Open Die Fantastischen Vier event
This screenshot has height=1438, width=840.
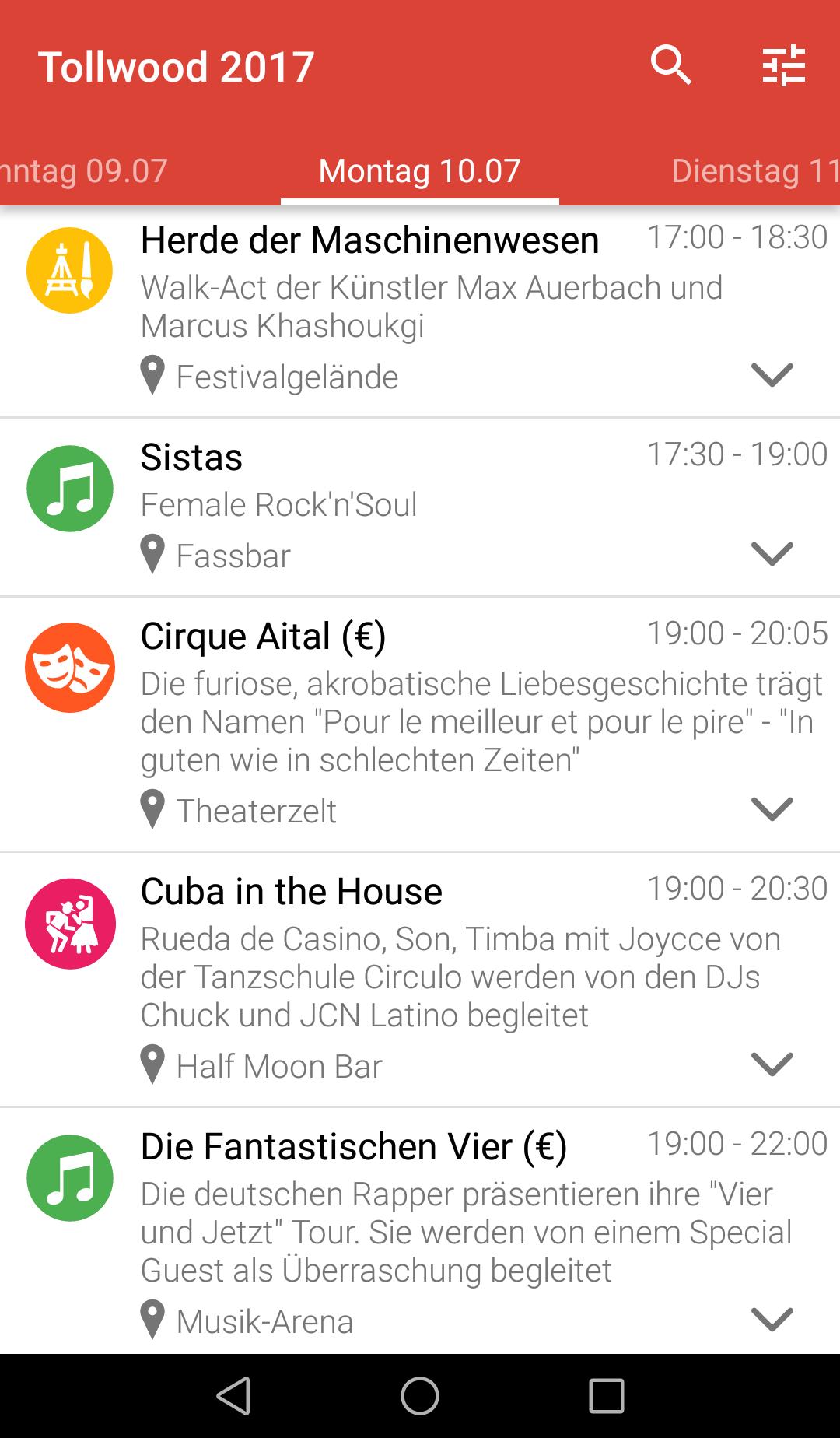pyautogui.click(x=354, y=1147)
